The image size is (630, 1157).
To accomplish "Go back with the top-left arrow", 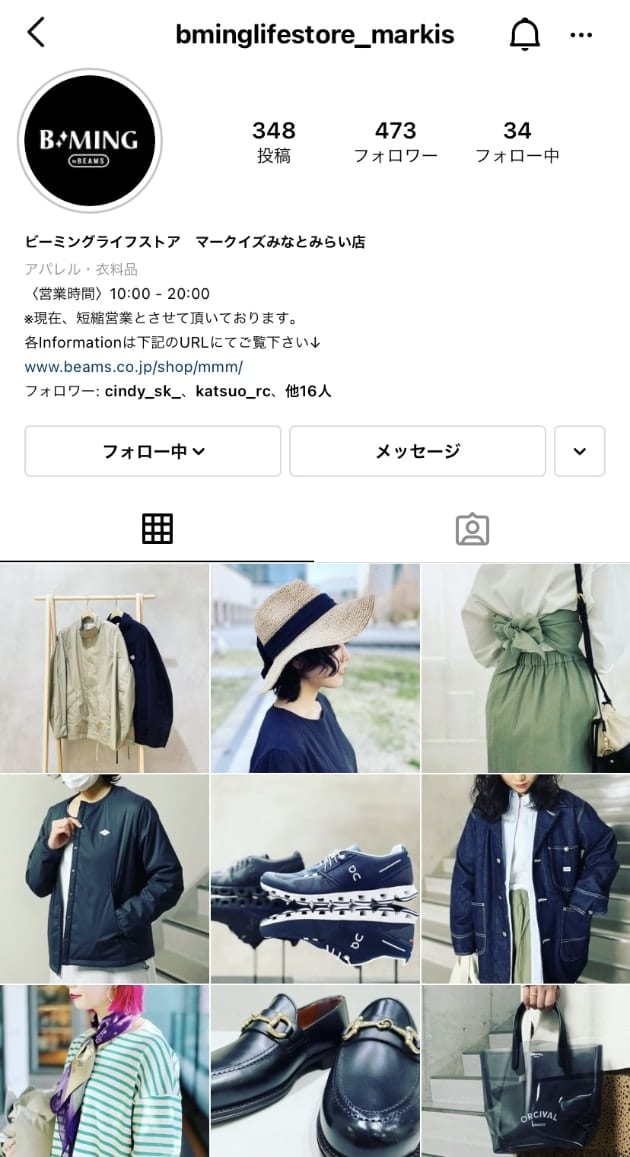I will tap(36, 33).
